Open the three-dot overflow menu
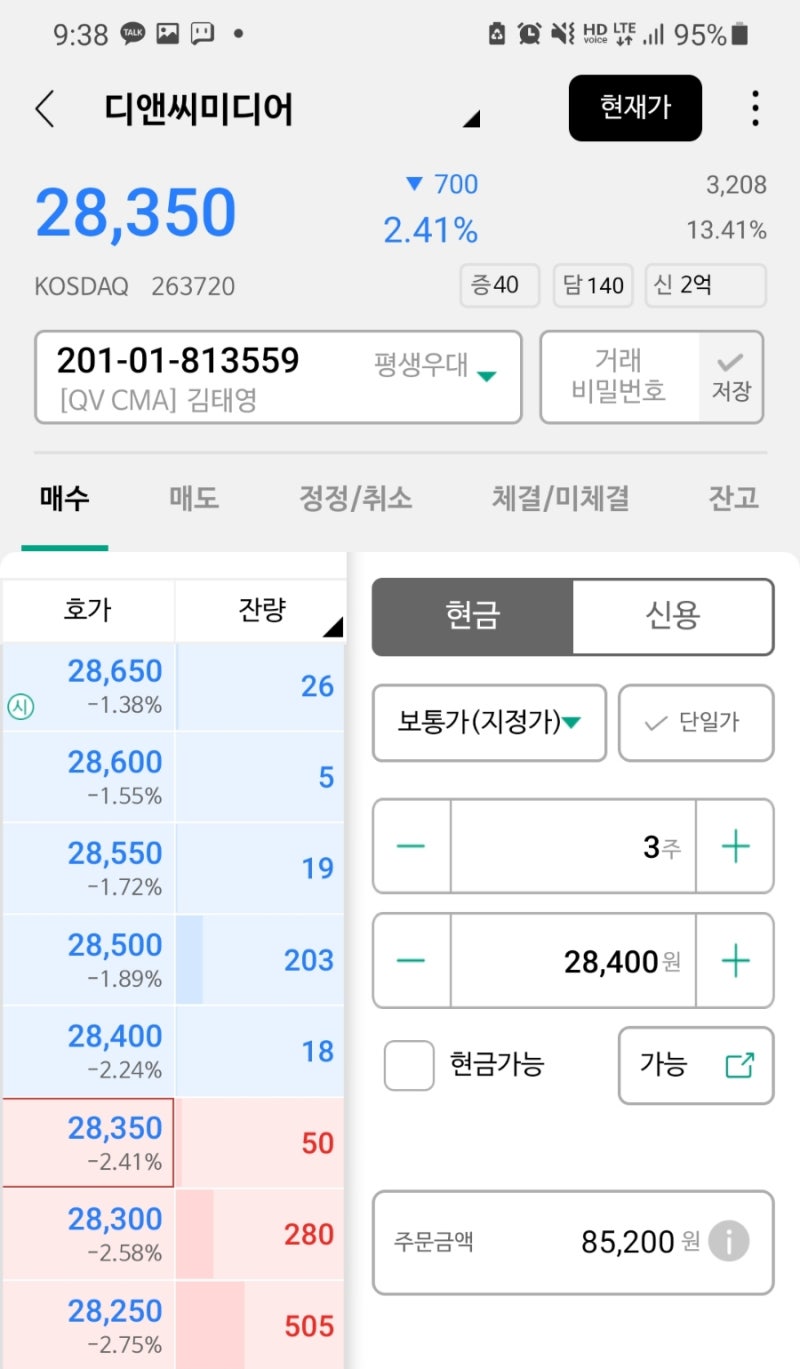 pyautogui.click(x=755, y=109)
